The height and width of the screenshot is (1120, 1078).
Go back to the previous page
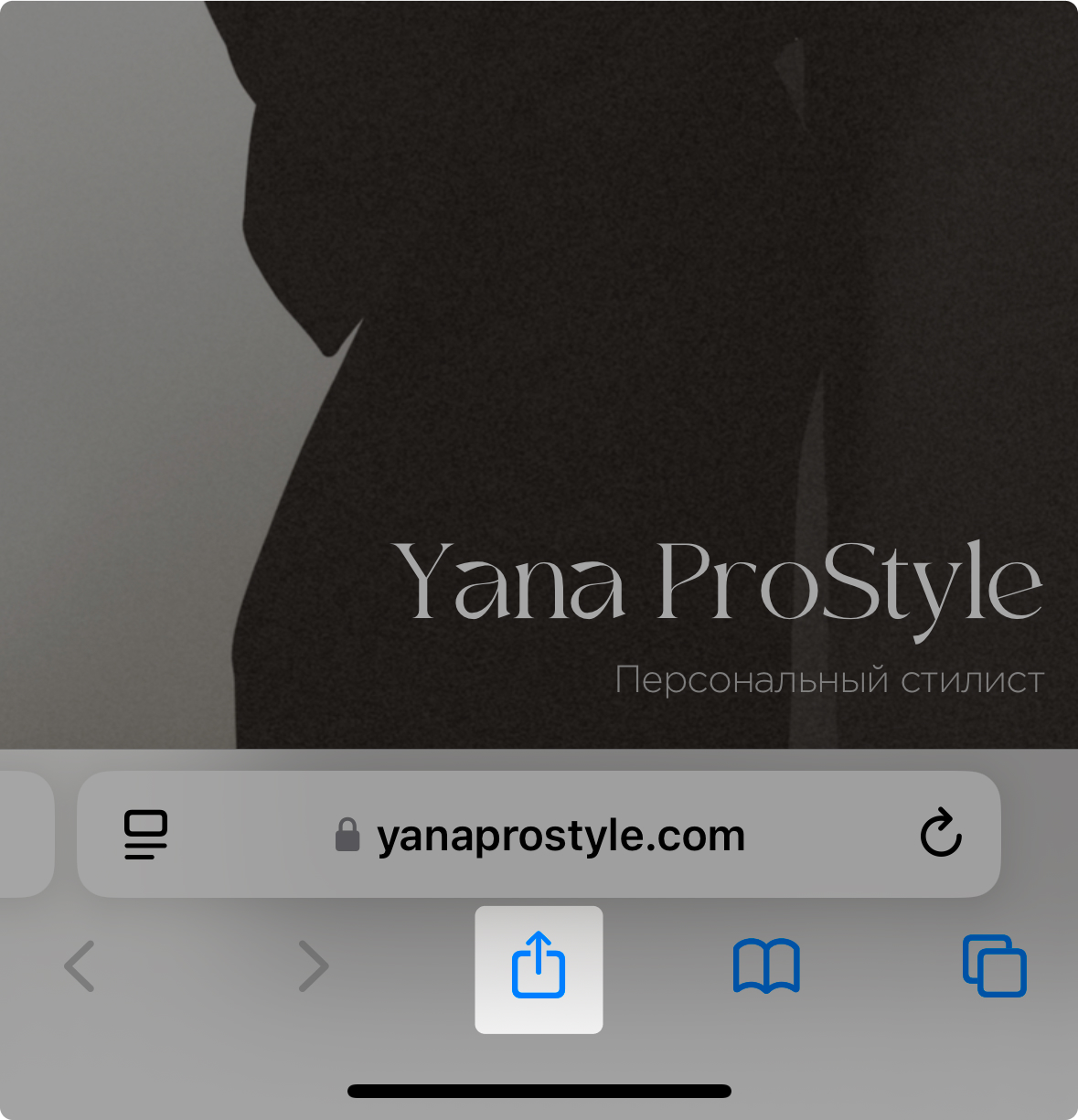pyautogui.click(x=80, y=966)
